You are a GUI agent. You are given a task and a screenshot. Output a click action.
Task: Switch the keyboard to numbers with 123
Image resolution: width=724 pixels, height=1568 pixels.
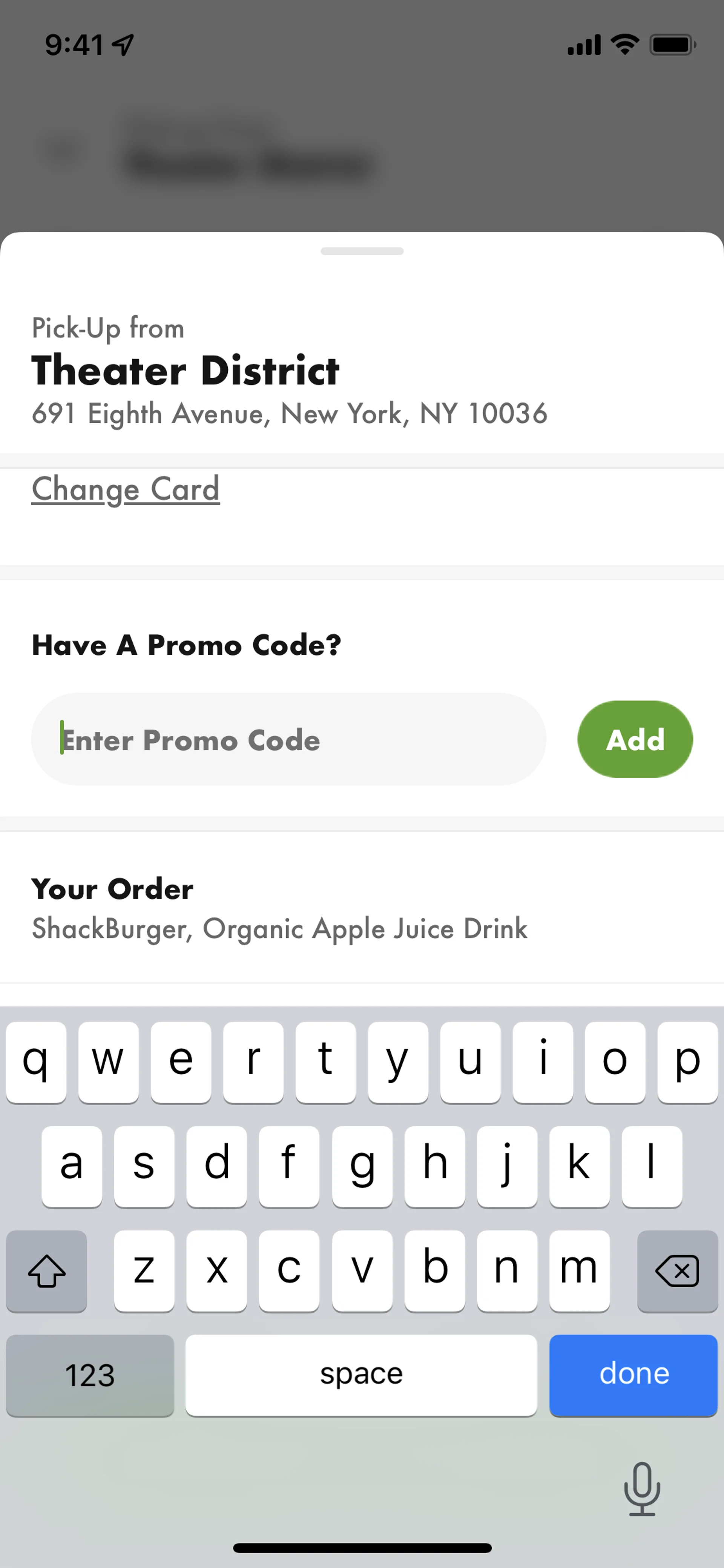(x=90, y=1375)
